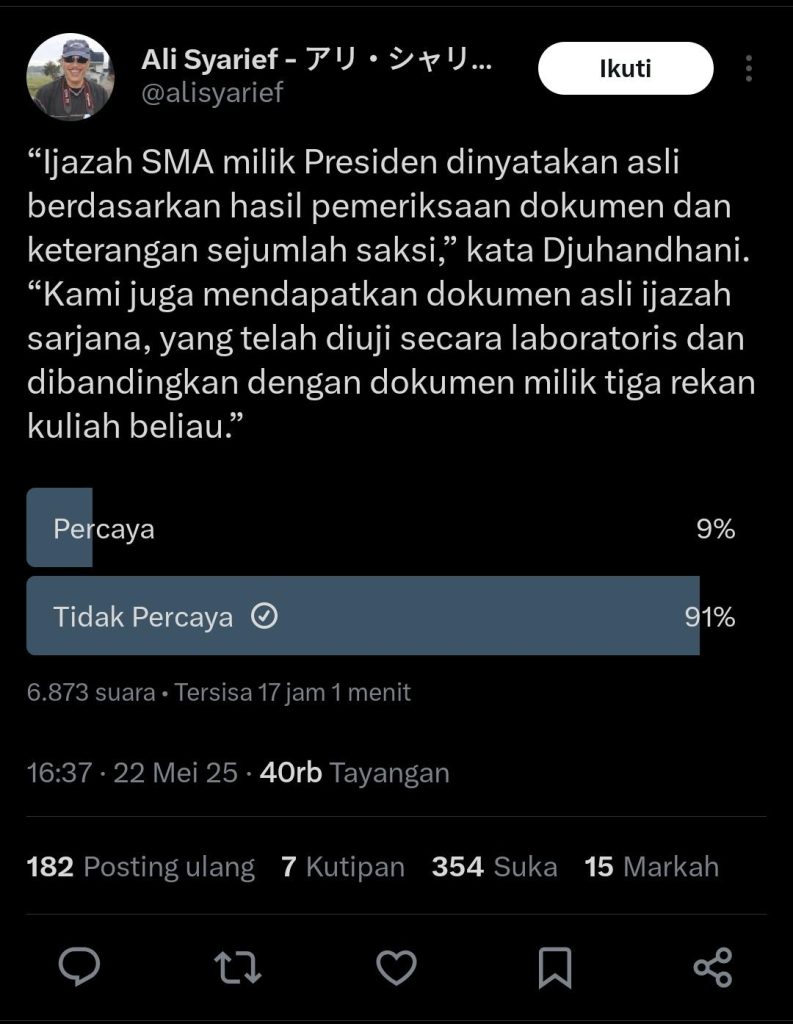
Task: Follow Ali Syarief with the Ikuti button
Action: 625,69
